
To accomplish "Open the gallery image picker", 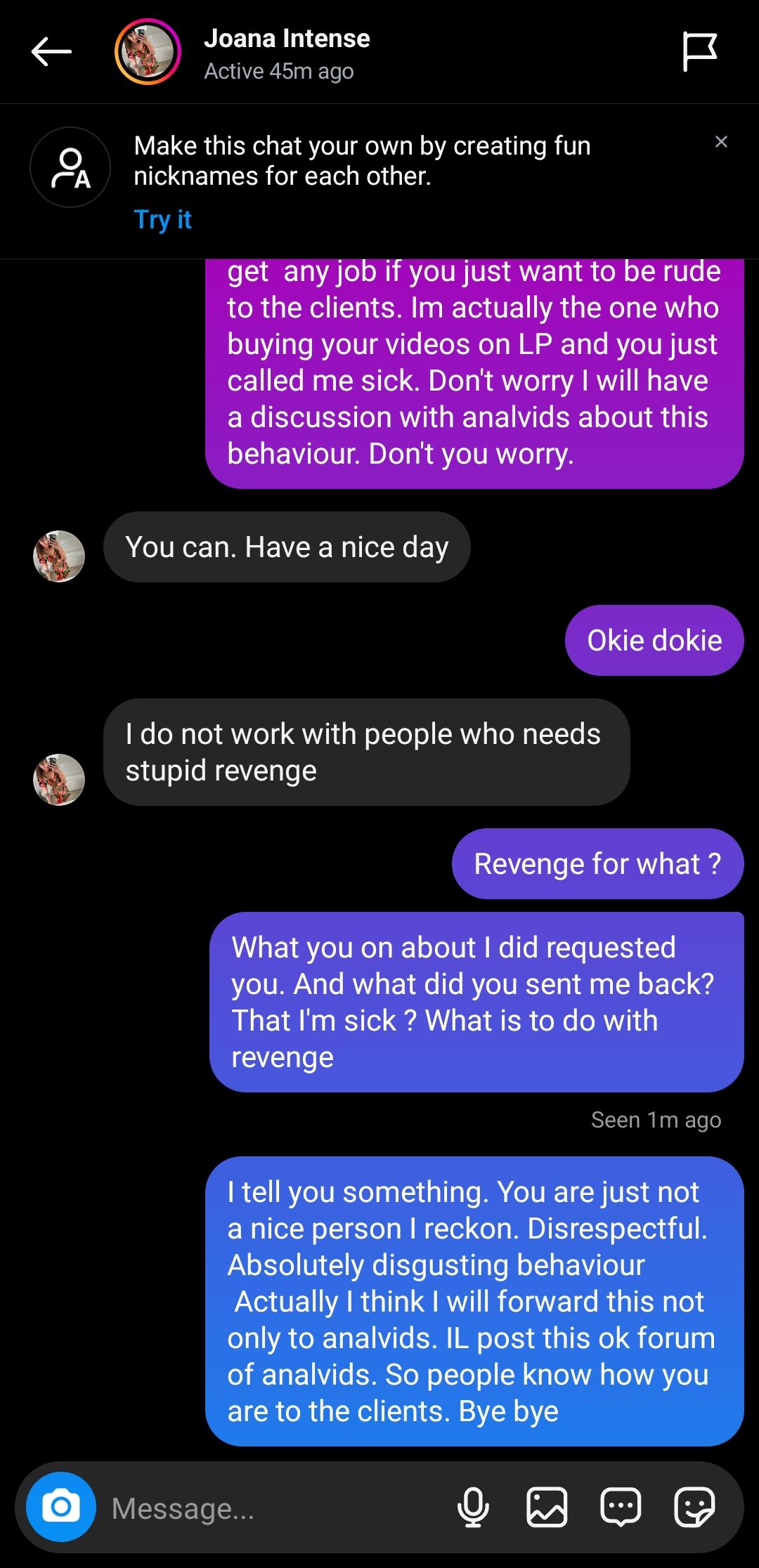I will click(x=547, y=1508).
